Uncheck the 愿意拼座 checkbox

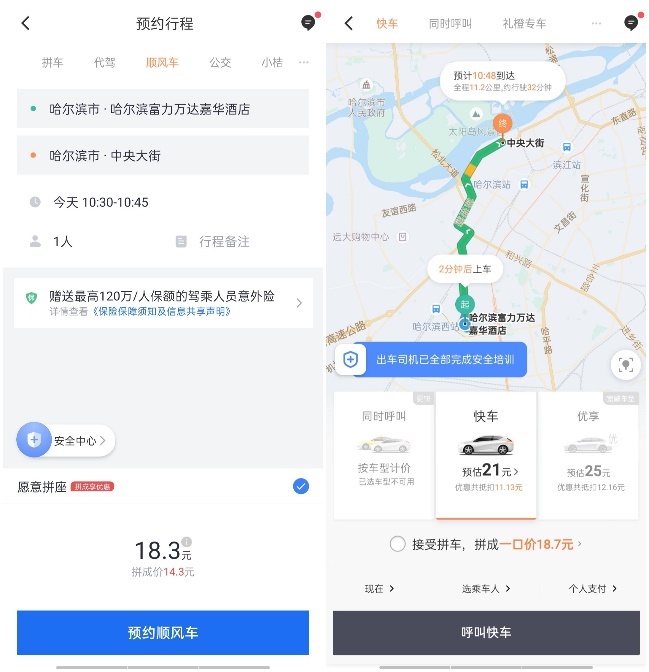301,486
